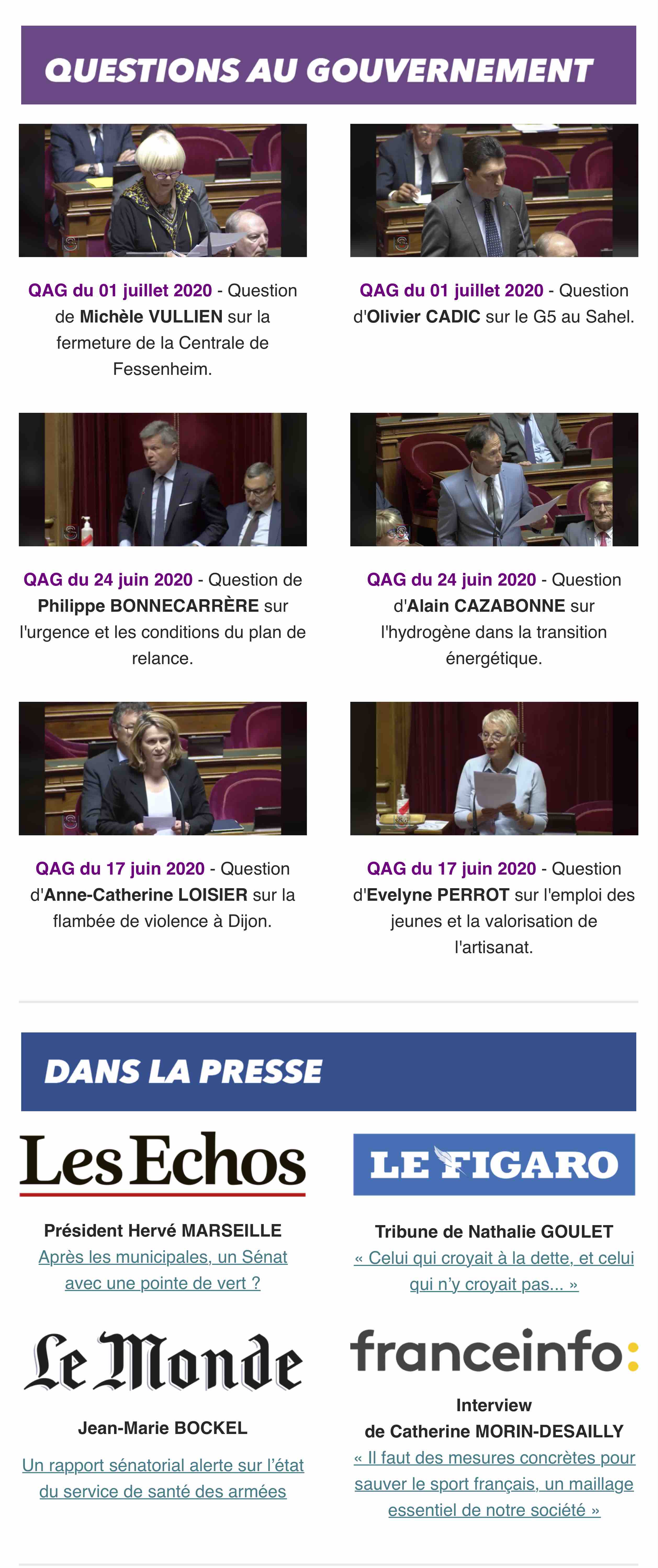This screenshot has width=658, height=1568.
Task: Open Alain CAZABONNE's hydrogène question video
Action: coord(494,480)
